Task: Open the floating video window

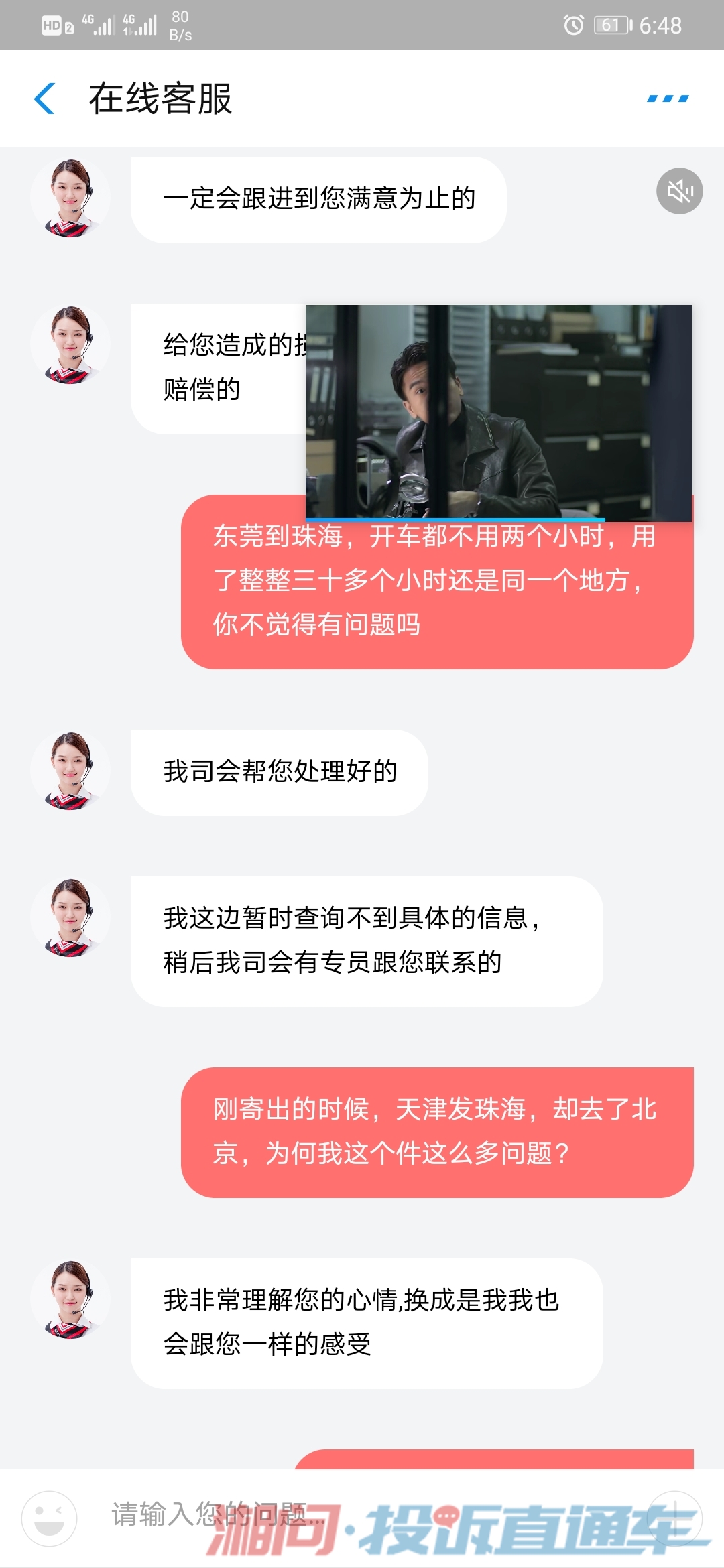Action: (498, 412)
